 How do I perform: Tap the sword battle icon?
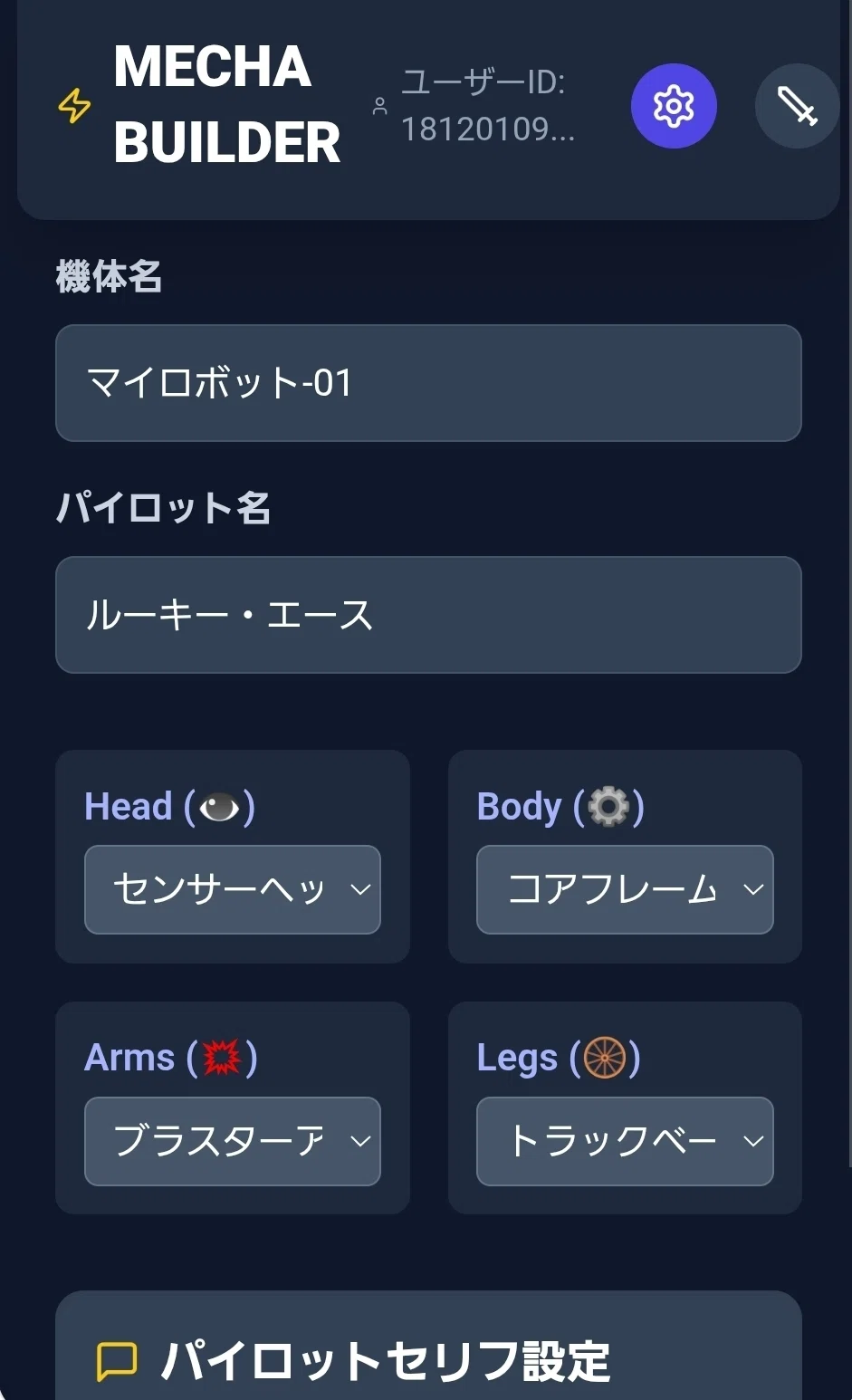coord(798,106)
